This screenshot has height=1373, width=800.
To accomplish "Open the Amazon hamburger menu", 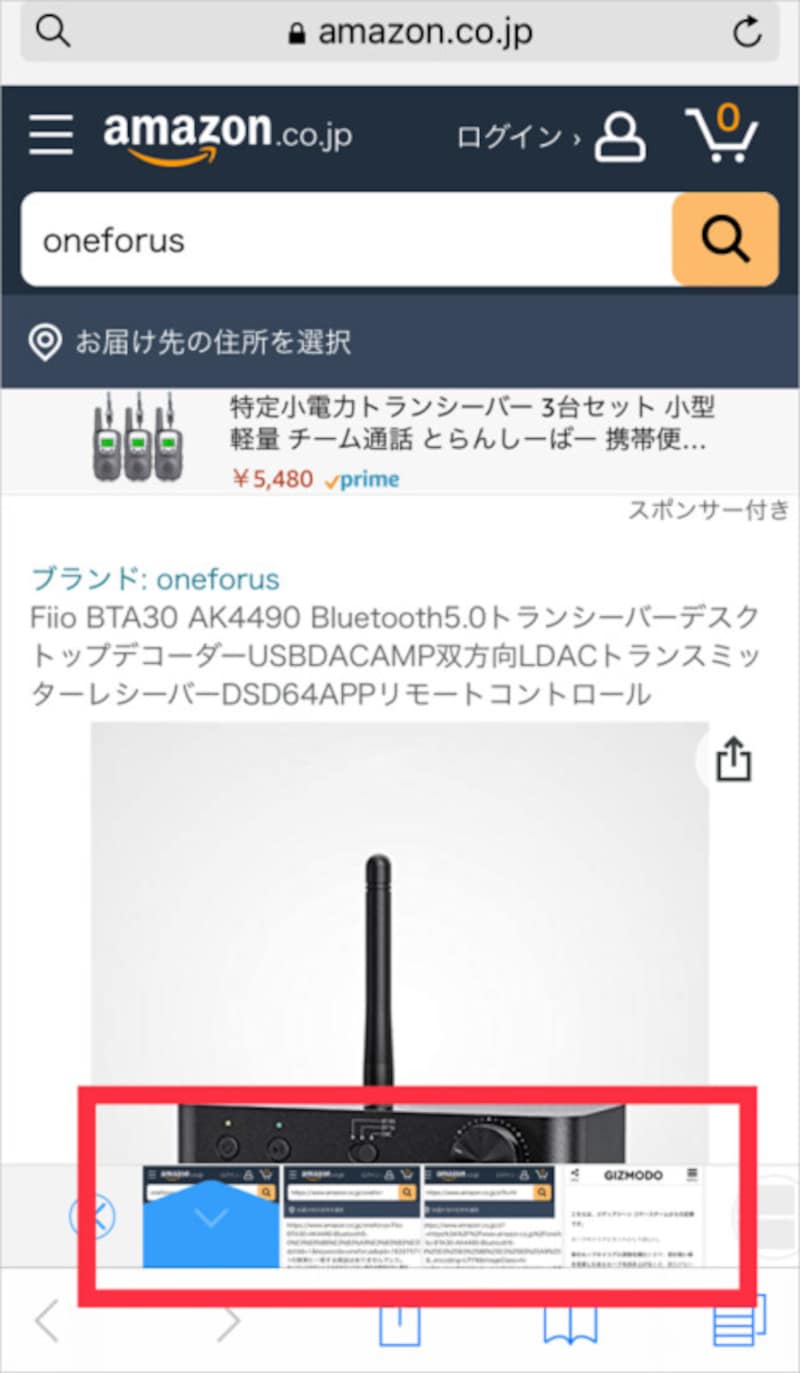I will coord(51,134).
